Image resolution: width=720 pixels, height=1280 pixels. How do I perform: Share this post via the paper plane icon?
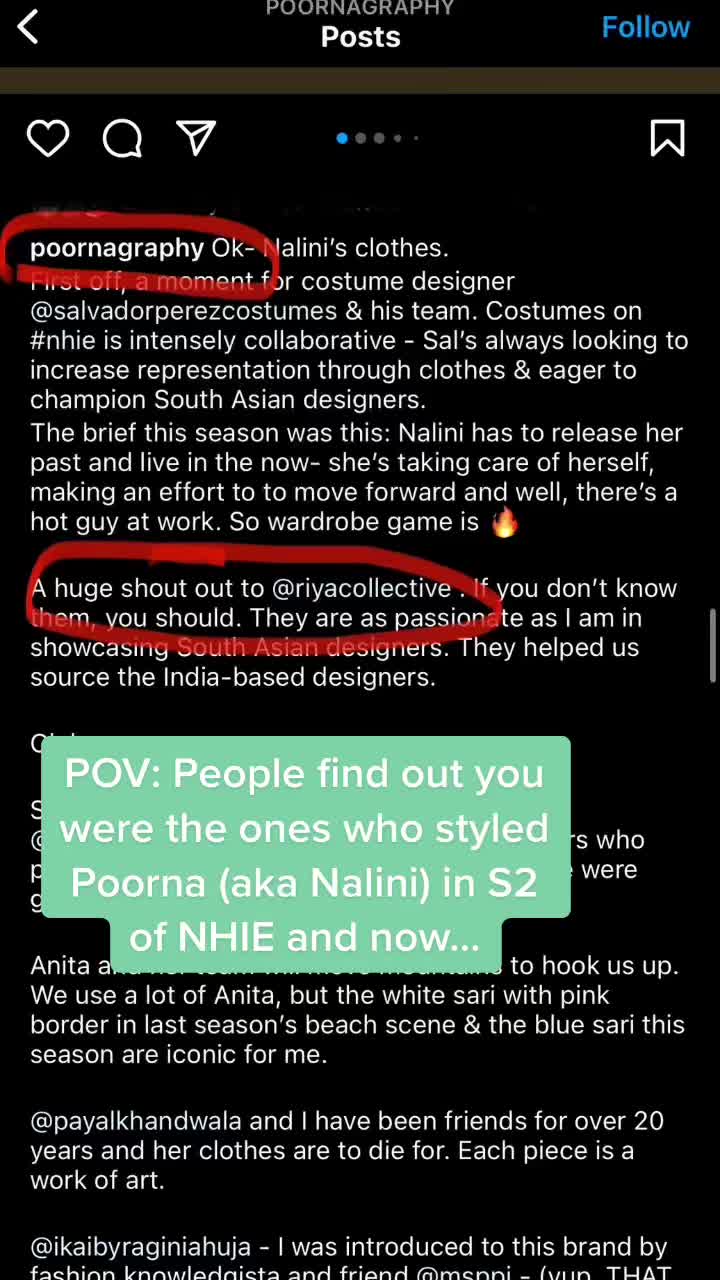pos(196,139)
